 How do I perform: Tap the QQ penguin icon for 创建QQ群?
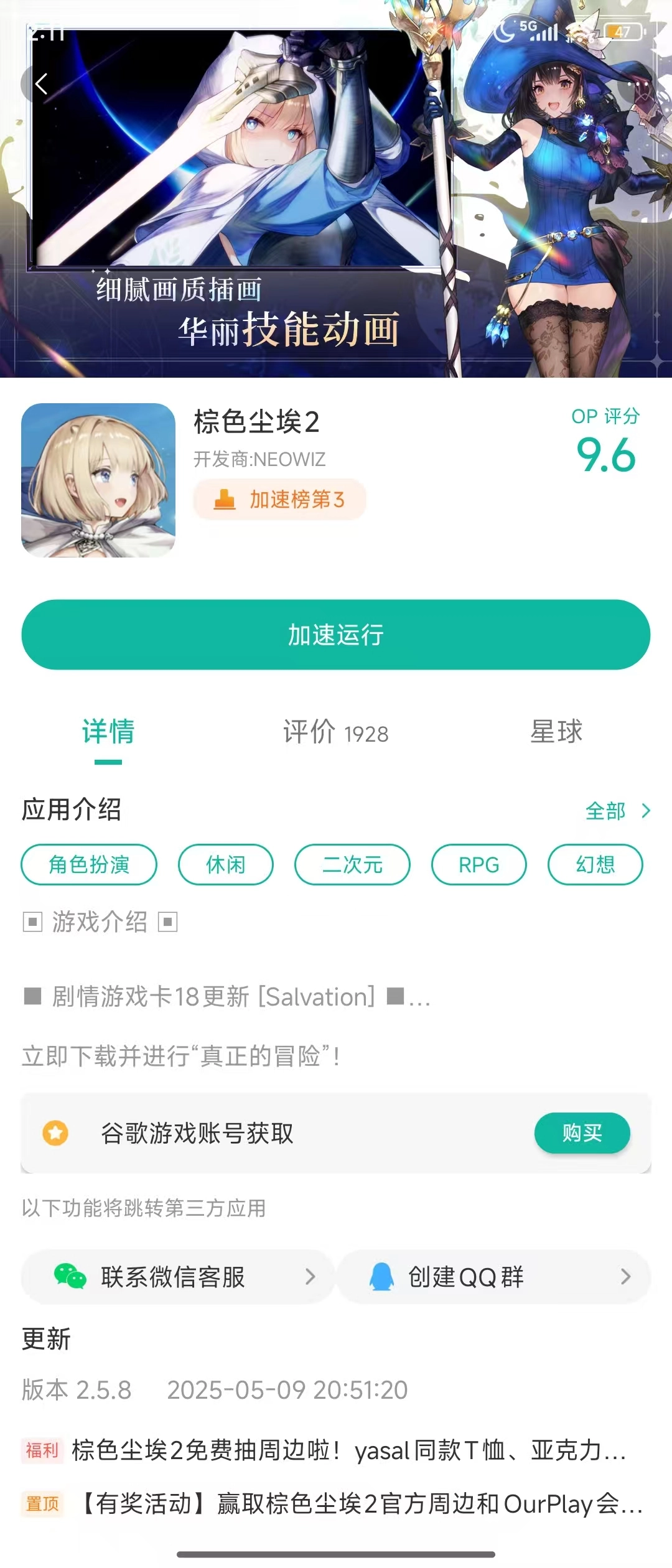pyautogui.click(x=381, y=1277)
